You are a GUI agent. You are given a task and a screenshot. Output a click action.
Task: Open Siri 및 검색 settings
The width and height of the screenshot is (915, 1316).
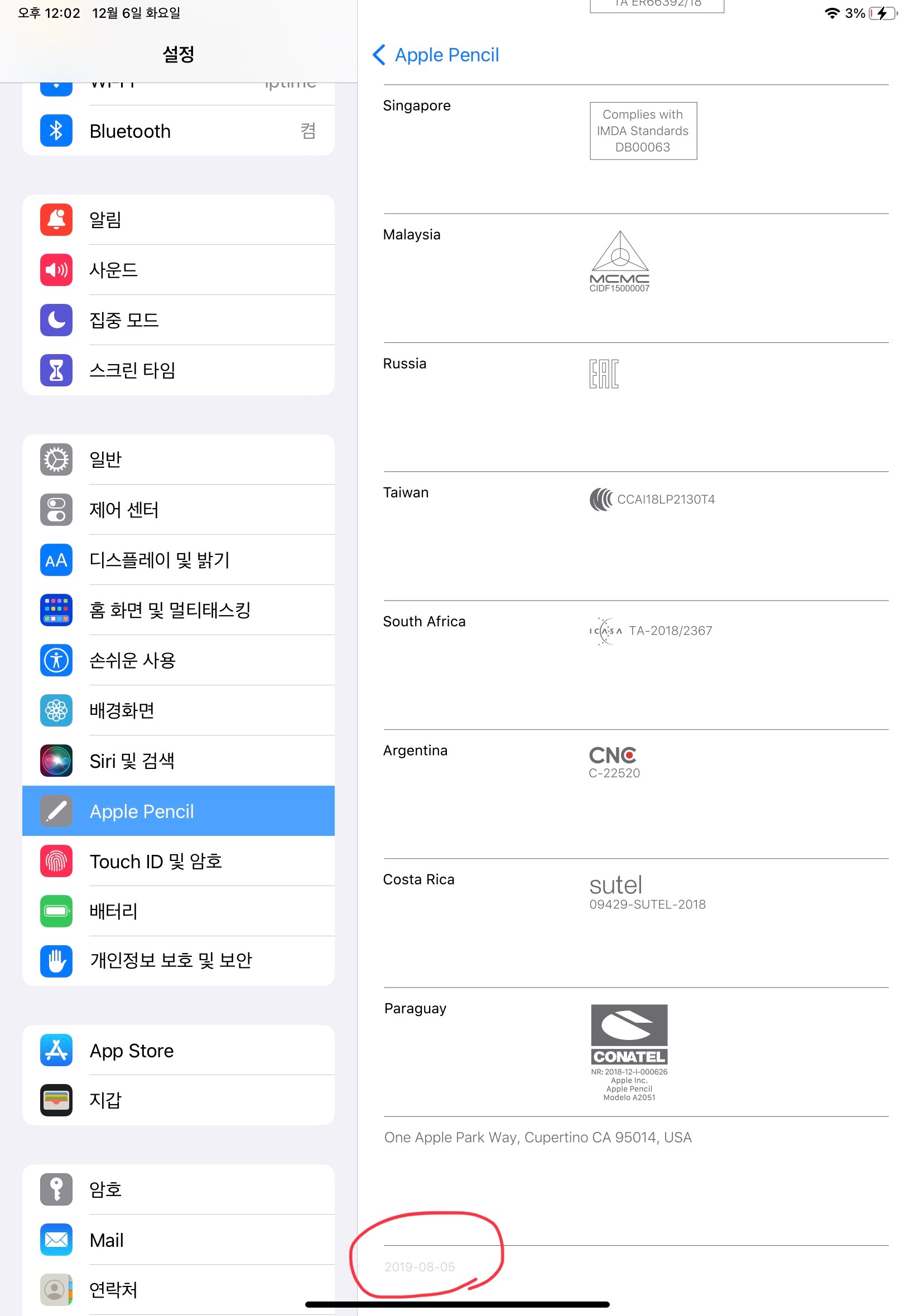coord(179,761)
